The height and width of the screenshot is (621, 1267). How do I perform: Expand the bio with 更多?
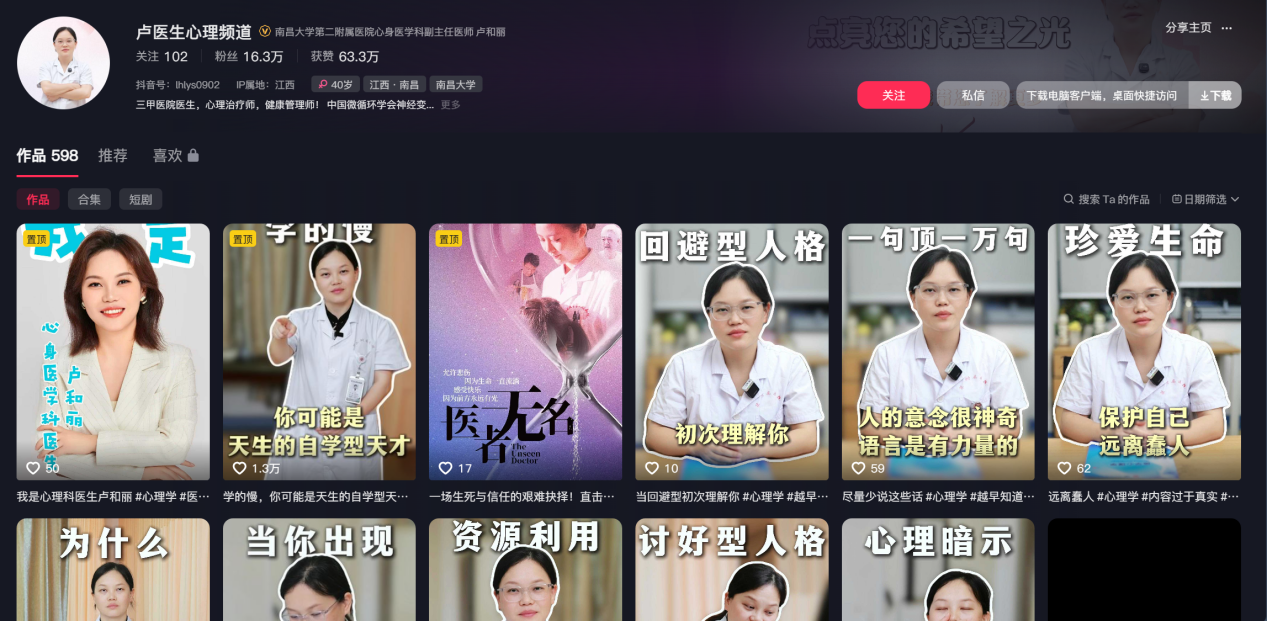pos(451,105)
